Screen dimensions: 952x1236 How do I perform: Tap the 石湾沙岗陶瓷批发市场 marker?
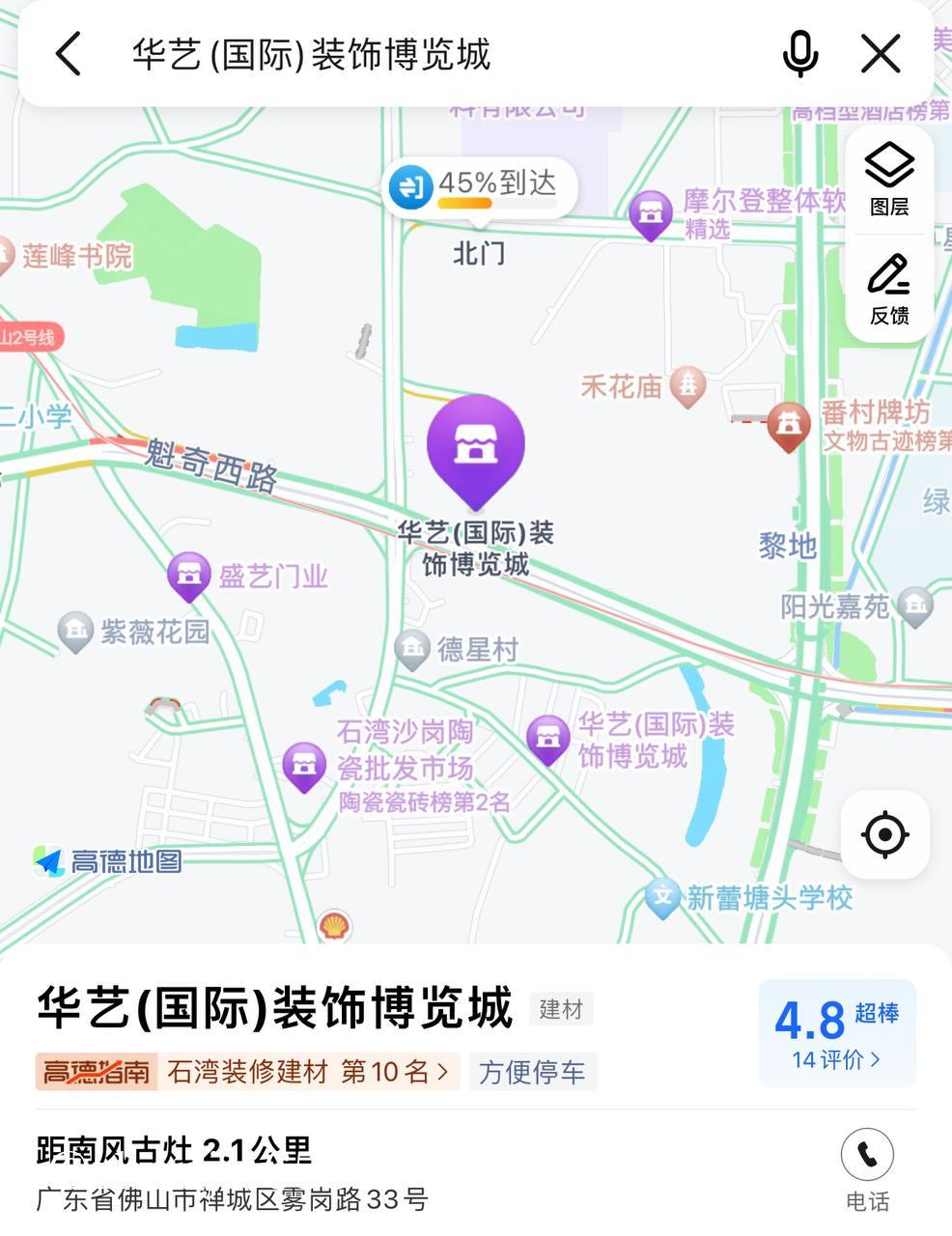click(305, 768)
